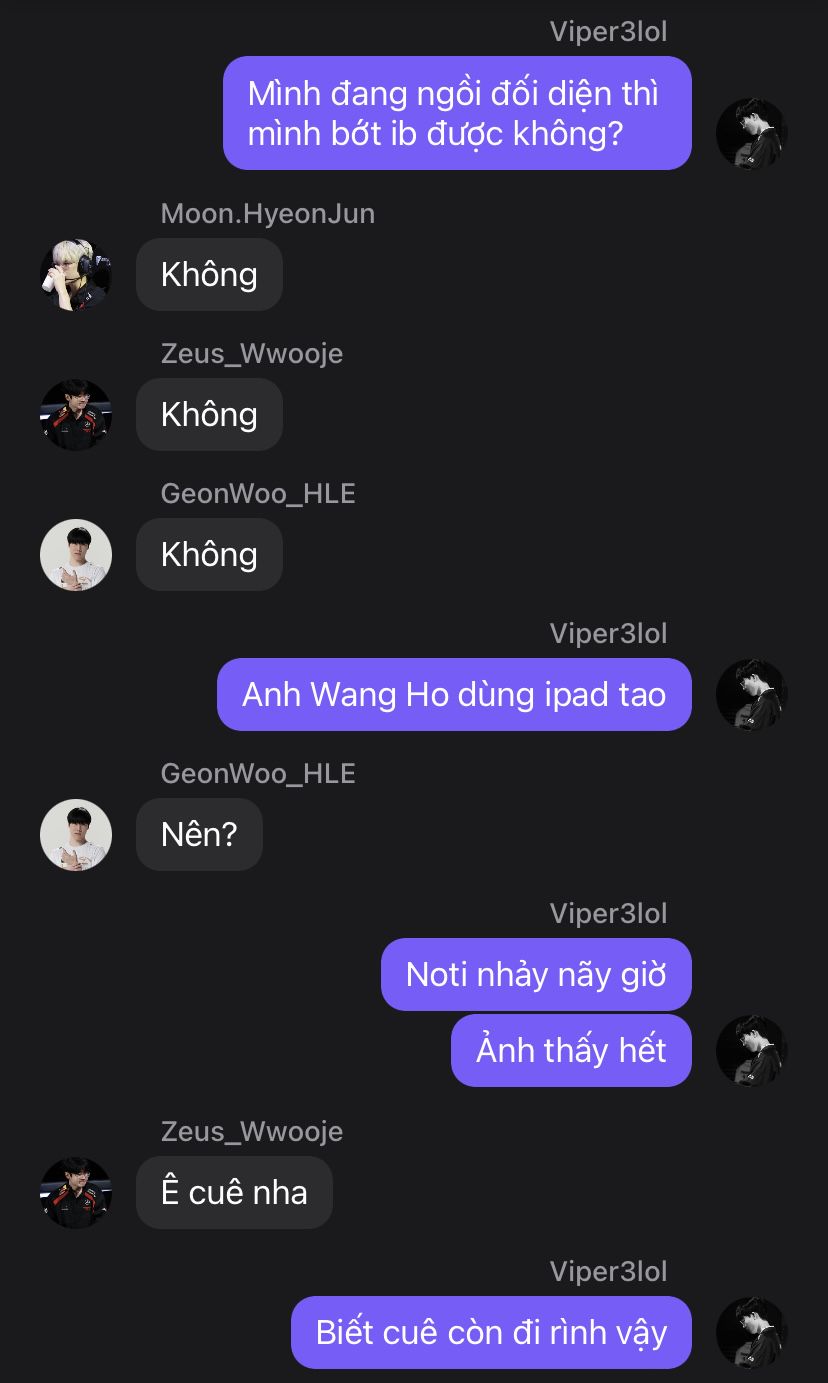This screenshot has height=1383, width=828.
Task: Tap Viper3lol's avatar beside "Mình đang ngồi đối diện"
Action: (752, 134)
